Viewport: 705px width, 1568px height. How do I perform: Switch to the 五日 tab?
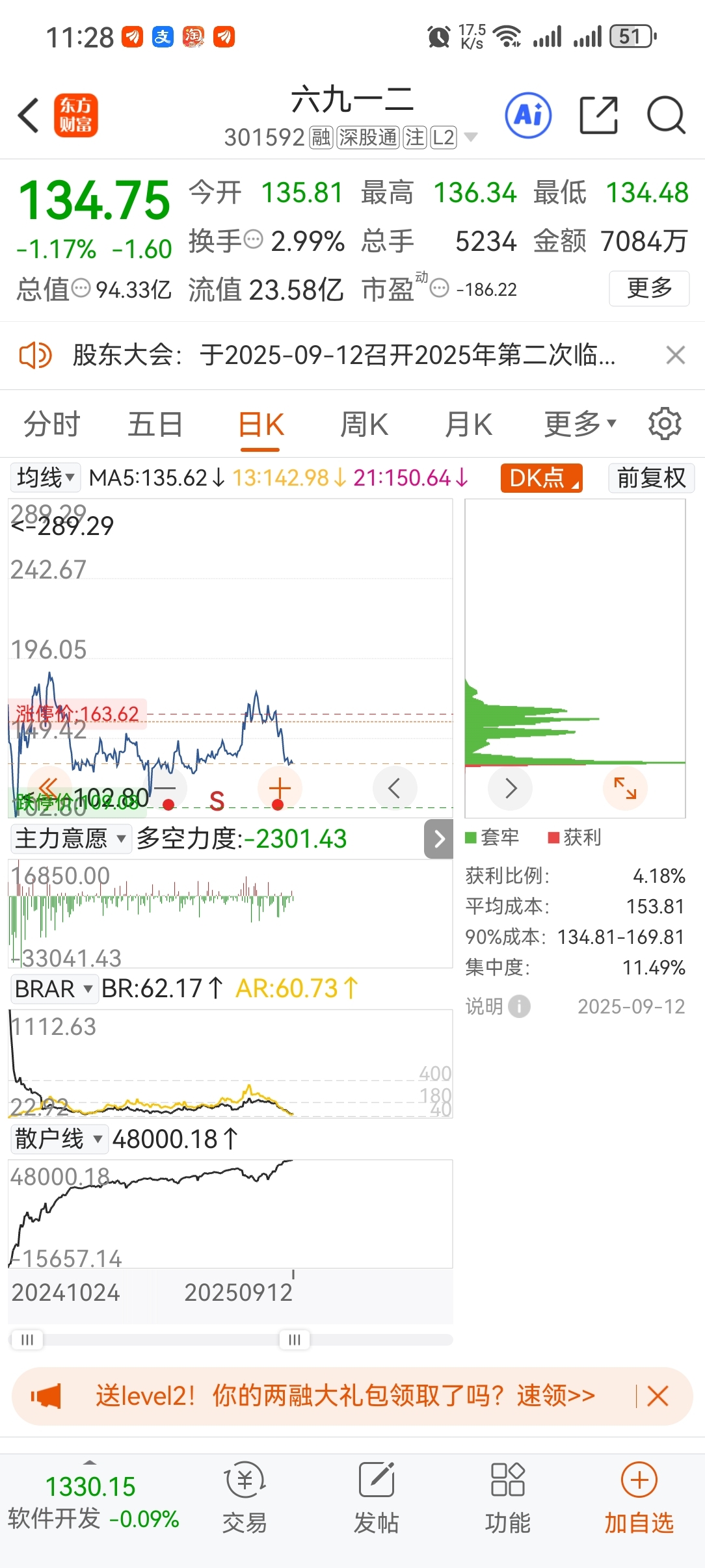click(155, 425)
